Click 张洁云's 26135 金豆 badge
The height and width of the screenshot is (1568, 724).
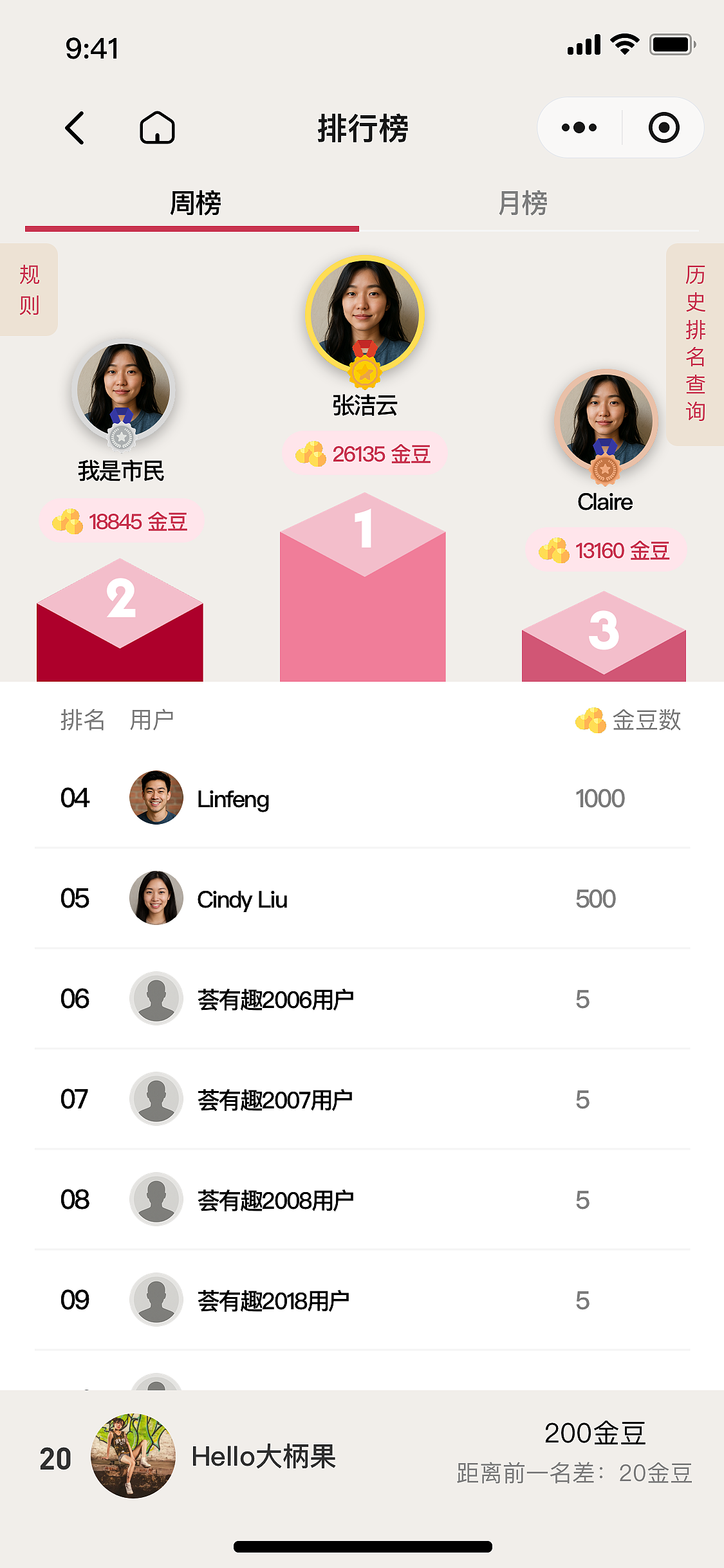pyautogui.click(x=364, y=453)
